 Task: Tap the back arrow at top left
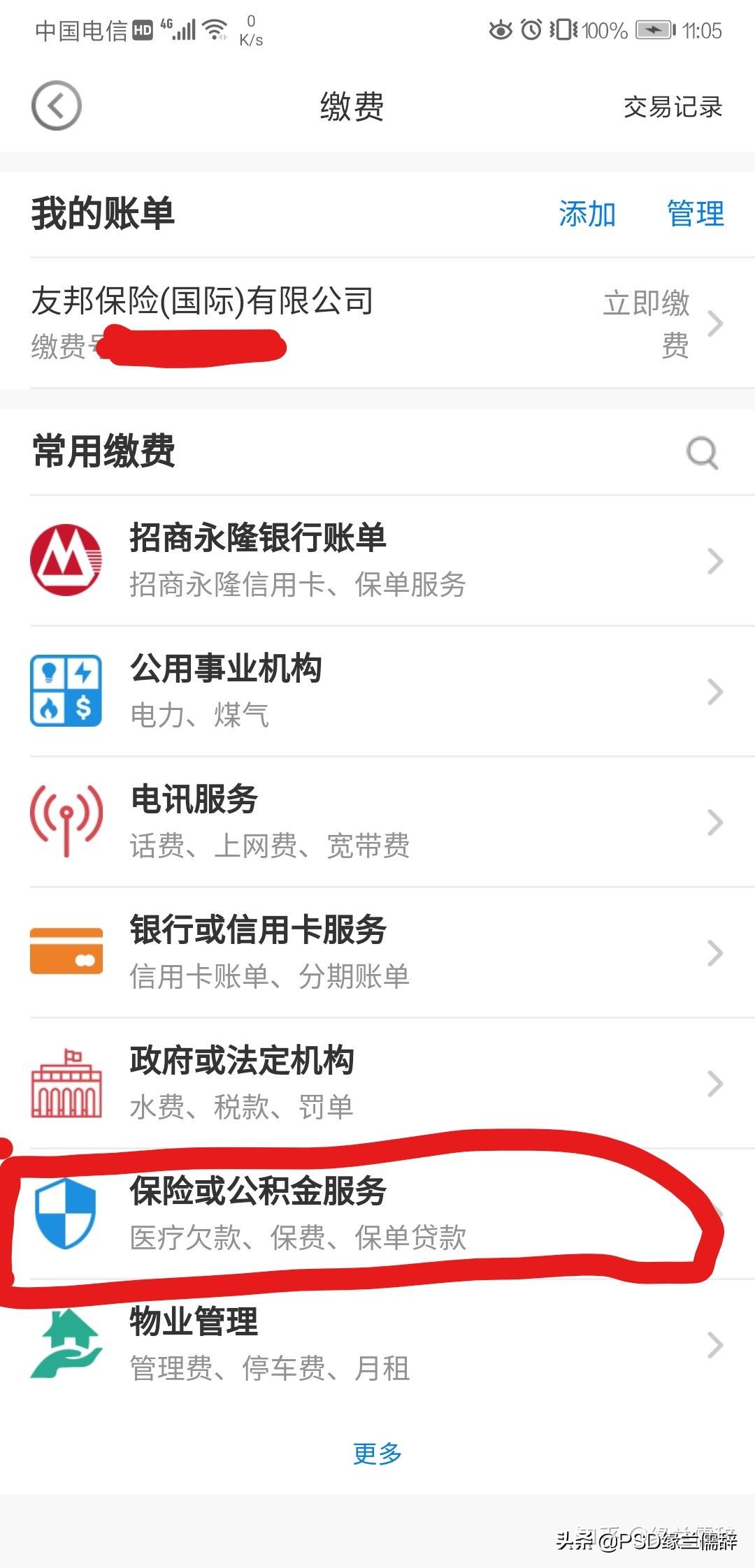point(57,105)
